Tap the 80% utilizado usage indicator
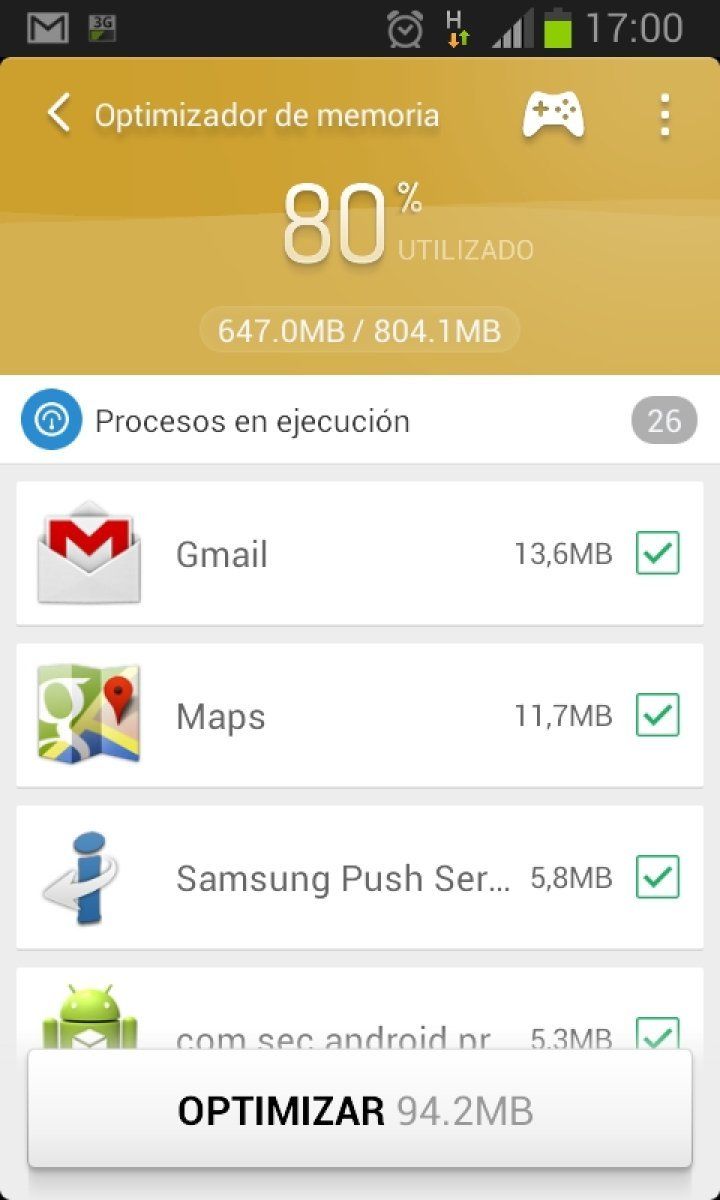The image size is (720, 1200). click(x=359, y=222)
